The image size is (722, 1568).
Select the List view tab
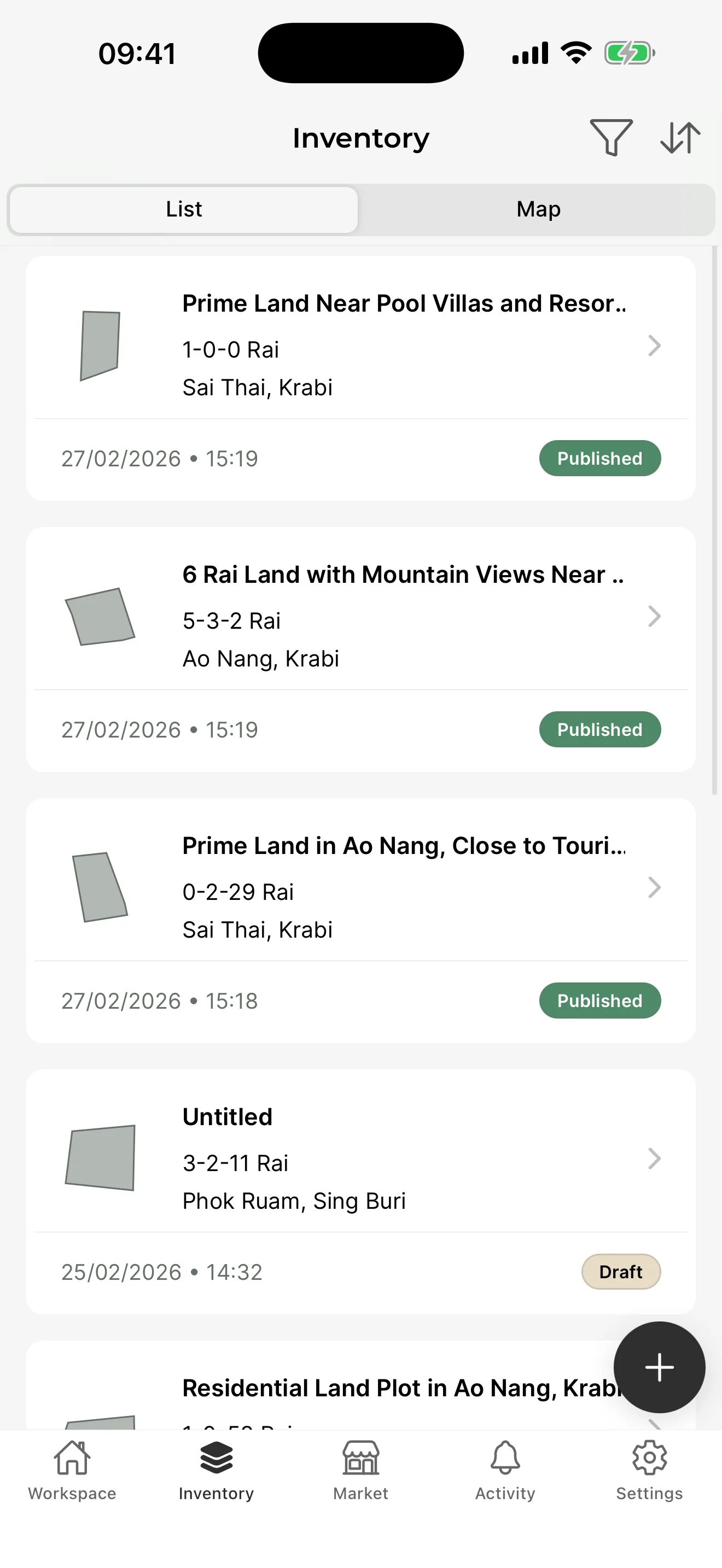[x=184, y=209]
